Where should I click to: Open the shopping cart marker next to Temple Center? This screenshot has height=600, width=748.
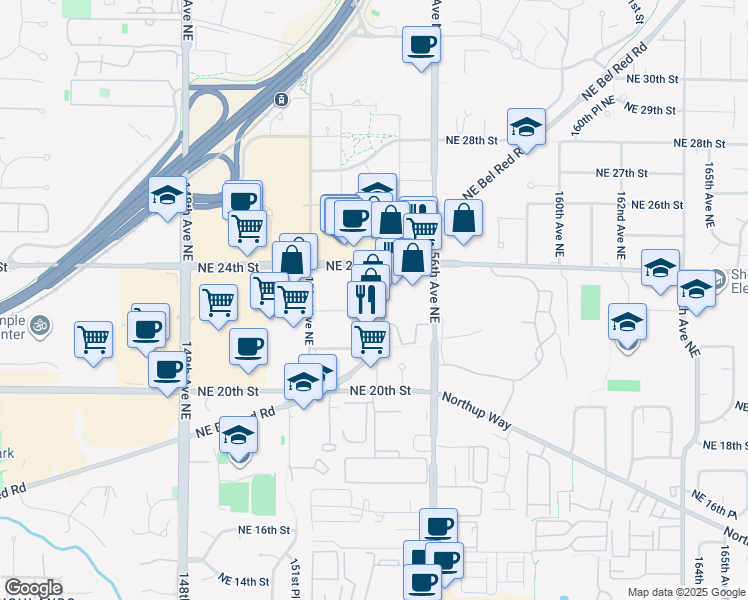(x=94, y=340)
